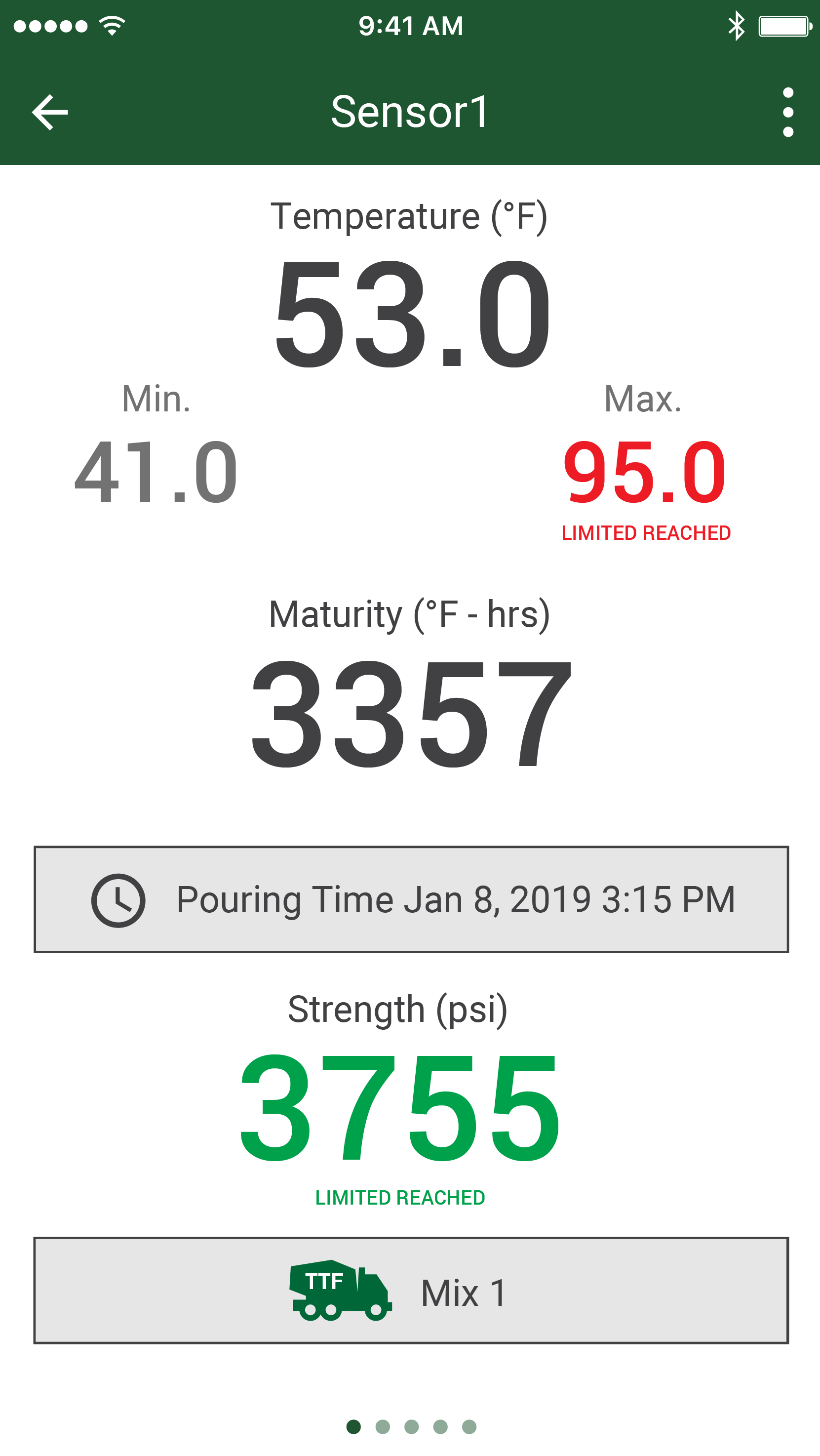The image size is (820, 1456).
Task: Go back from Sensor1 screen
Action: click(50, 112)
